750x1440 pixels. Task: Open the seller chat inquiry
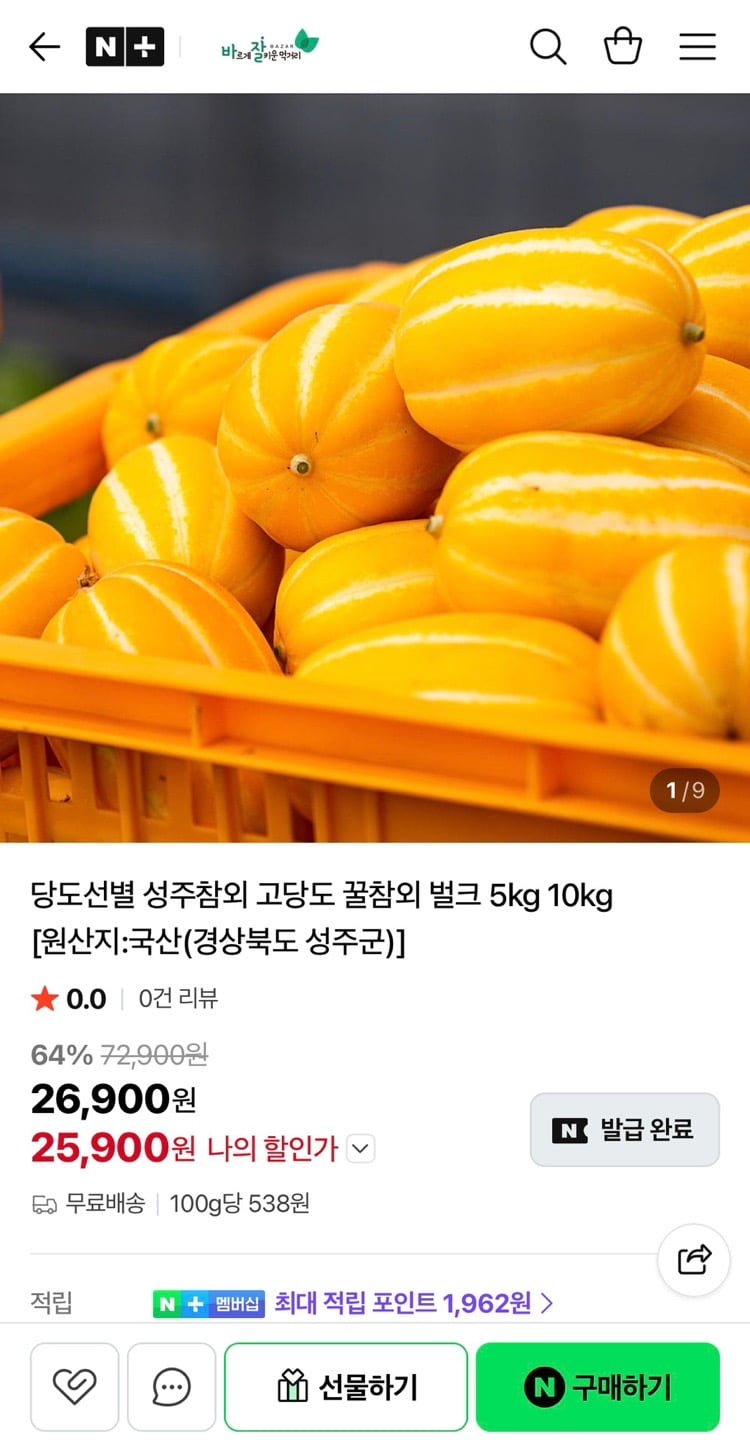coord(171,1387)
